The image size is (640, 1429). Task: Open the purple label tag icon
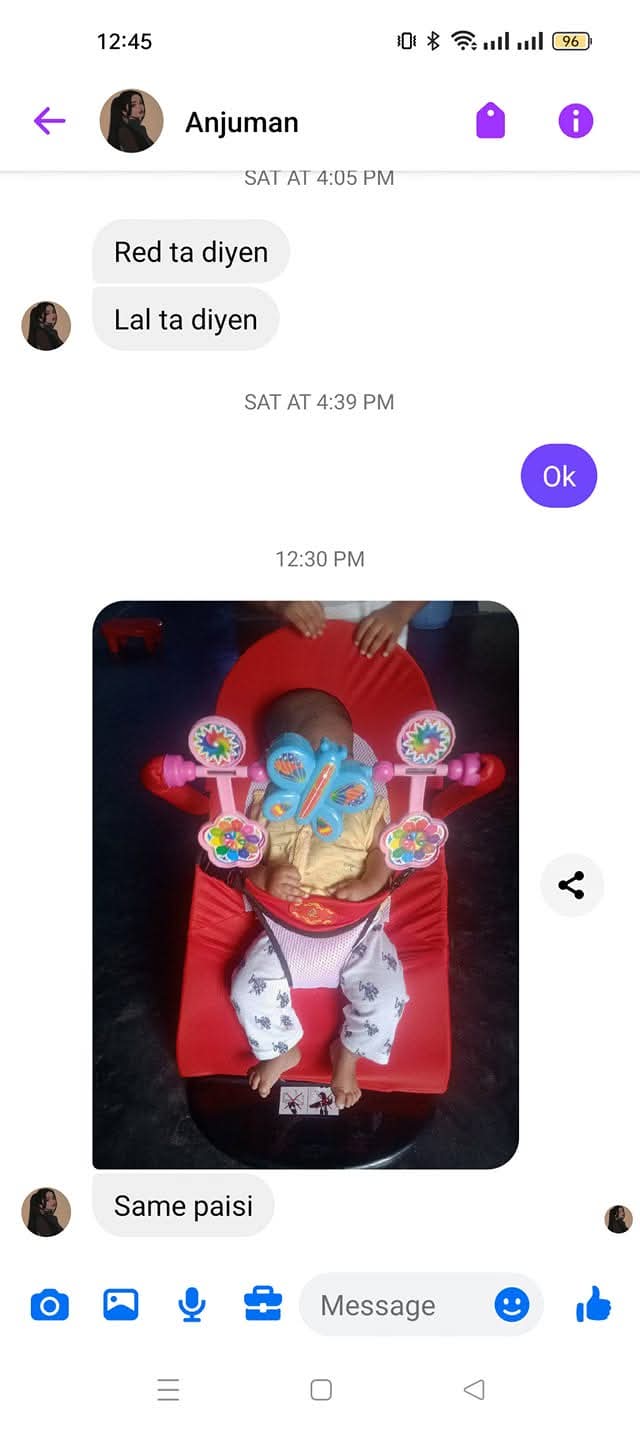[x=490, y=122]
